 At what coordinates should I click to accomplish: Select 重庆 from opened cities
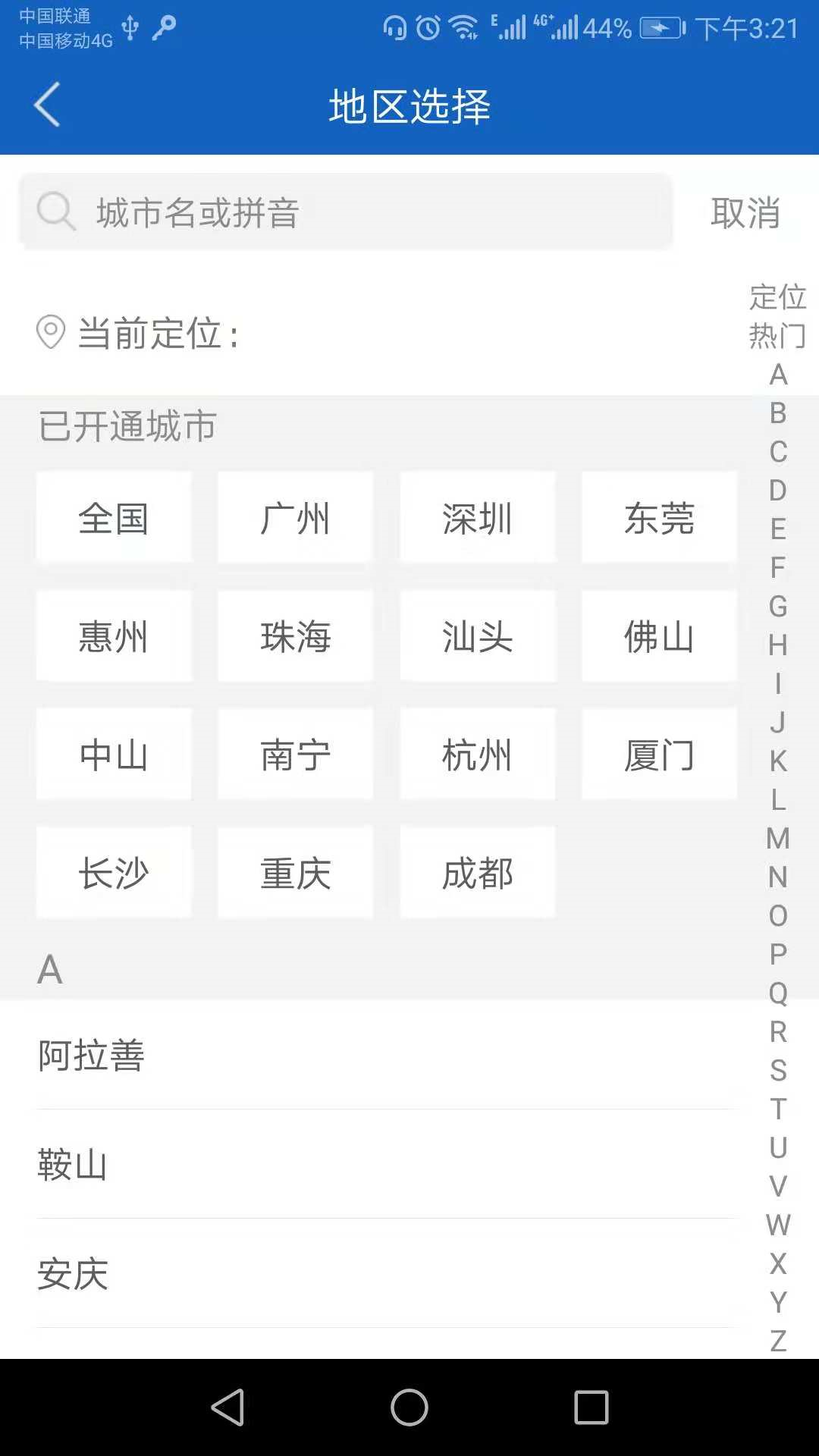(295, 873)
